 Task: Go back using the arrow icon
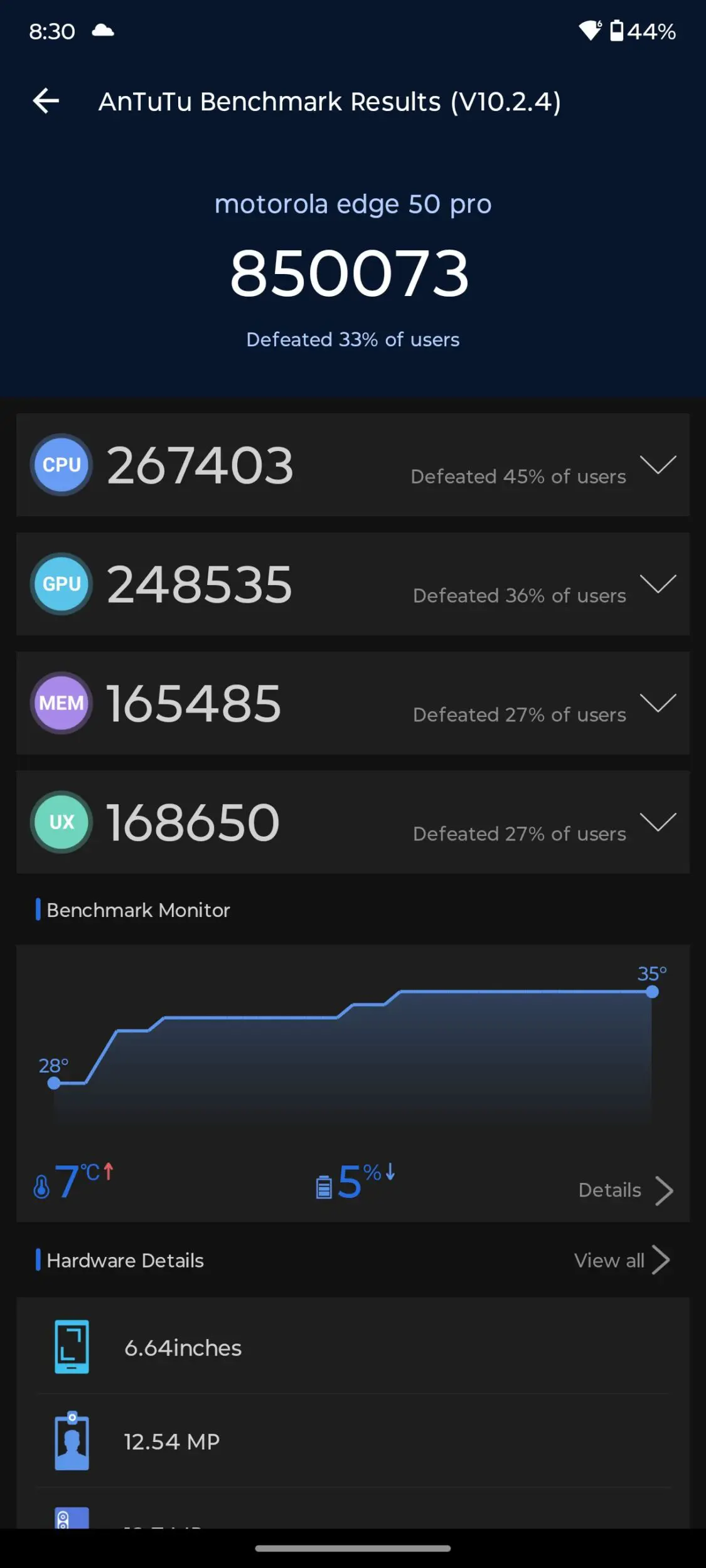(x=46, y=101)
